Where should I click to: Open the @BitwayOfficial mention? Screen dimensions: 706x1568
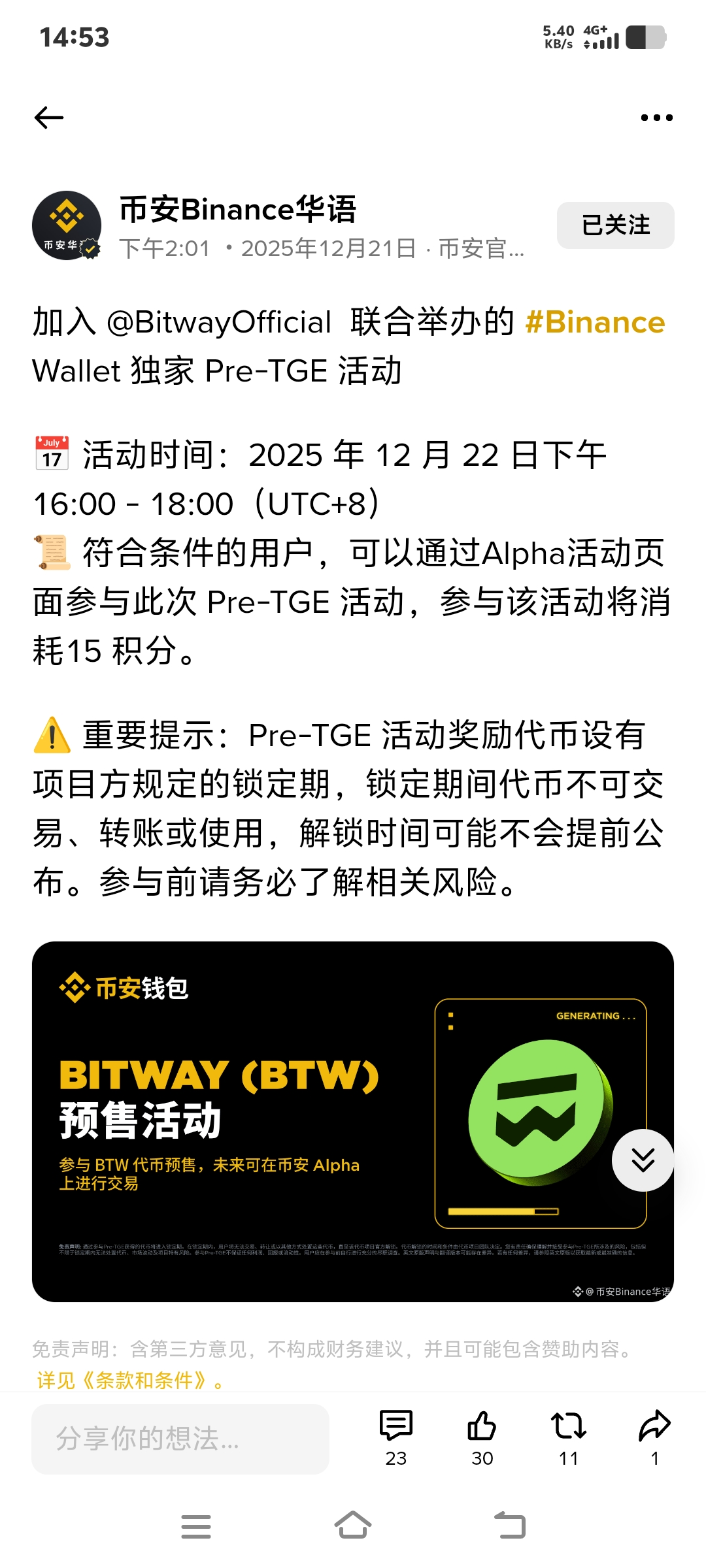tap(220, 323)
